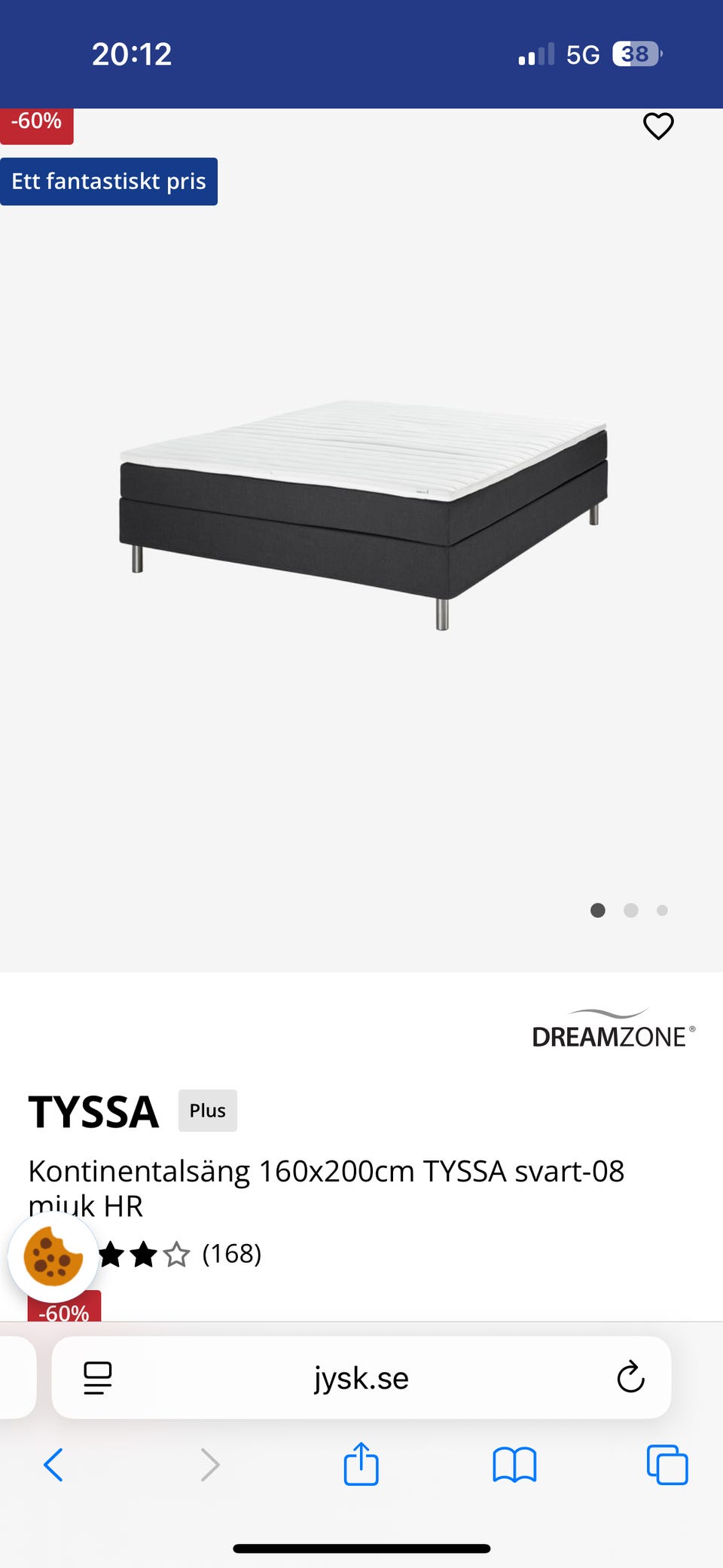Open the TYSSA bed product image
This screenshot has height=1568, width=723.
click(x=363, y=512)
